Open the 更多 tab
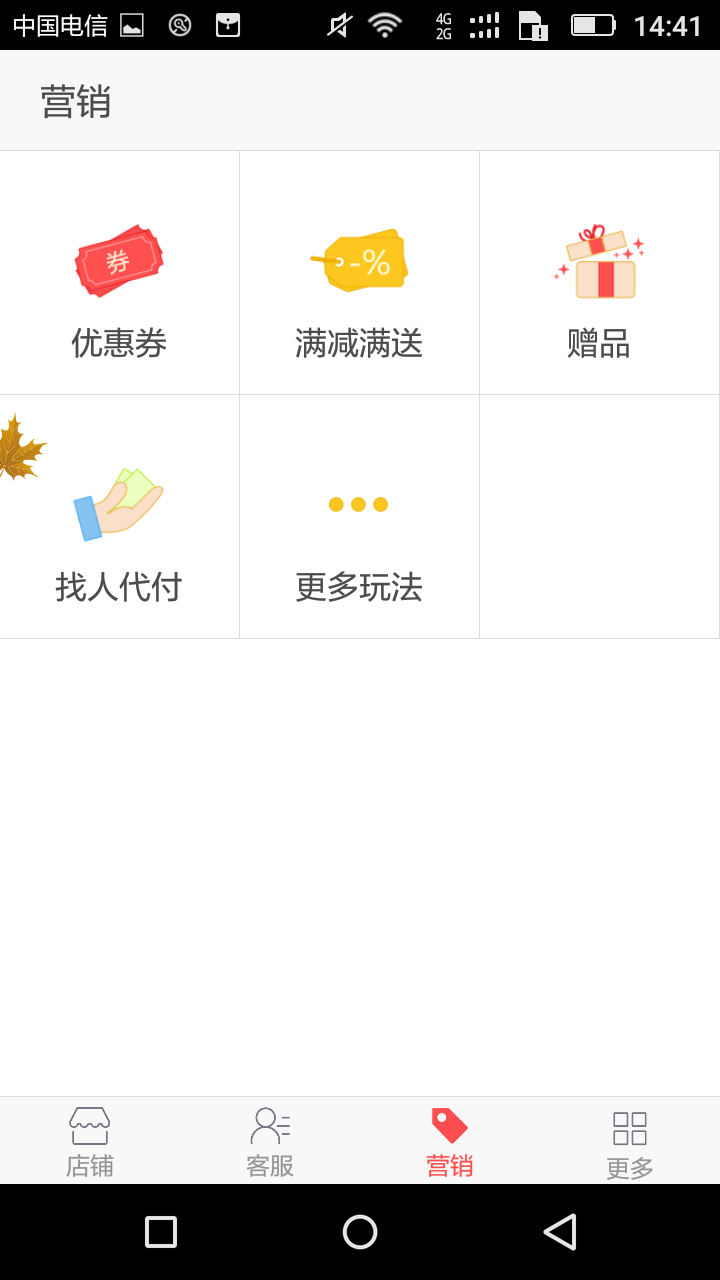Screen dimensions: 720x1280 [630, 1141]
